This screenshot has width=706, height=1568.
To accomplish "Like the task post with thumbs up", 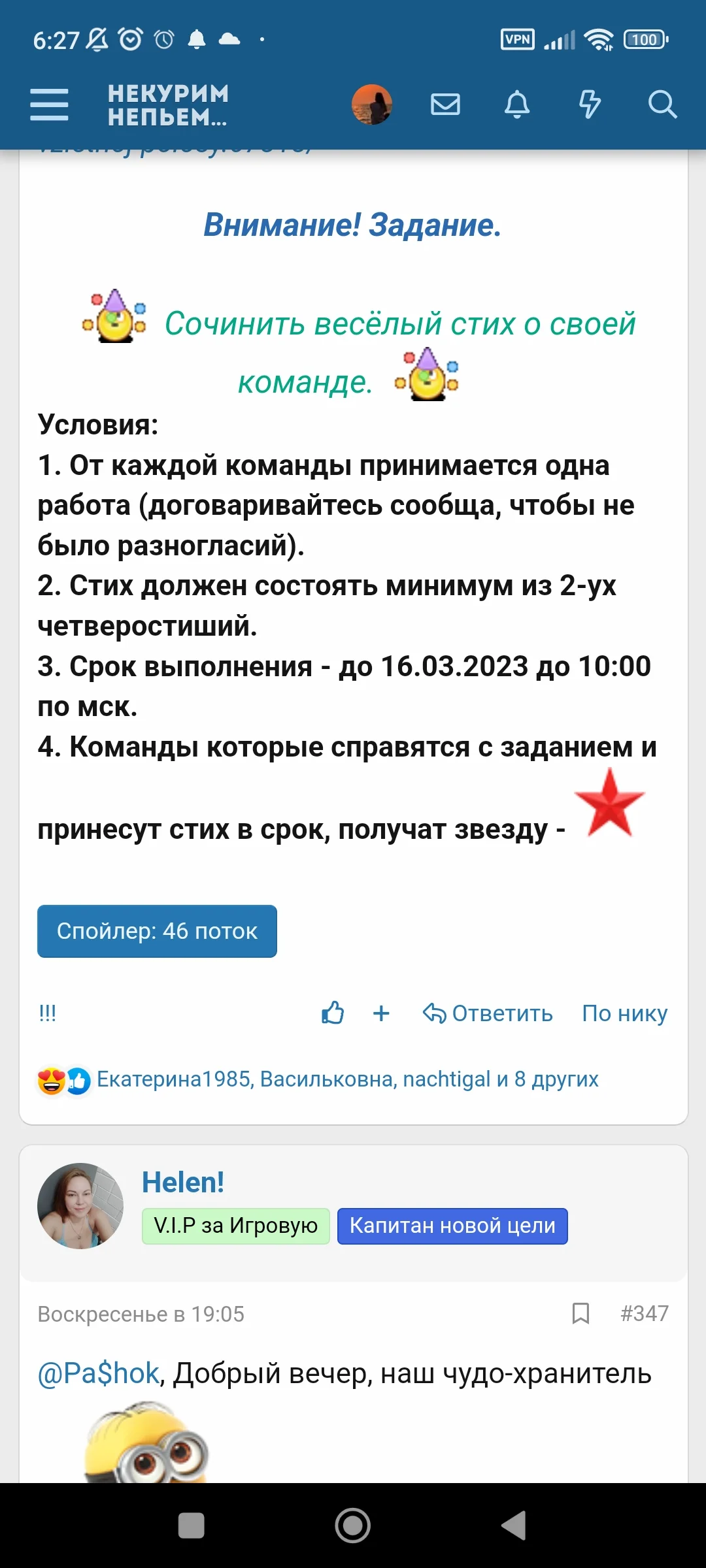I will (333, 1013).
